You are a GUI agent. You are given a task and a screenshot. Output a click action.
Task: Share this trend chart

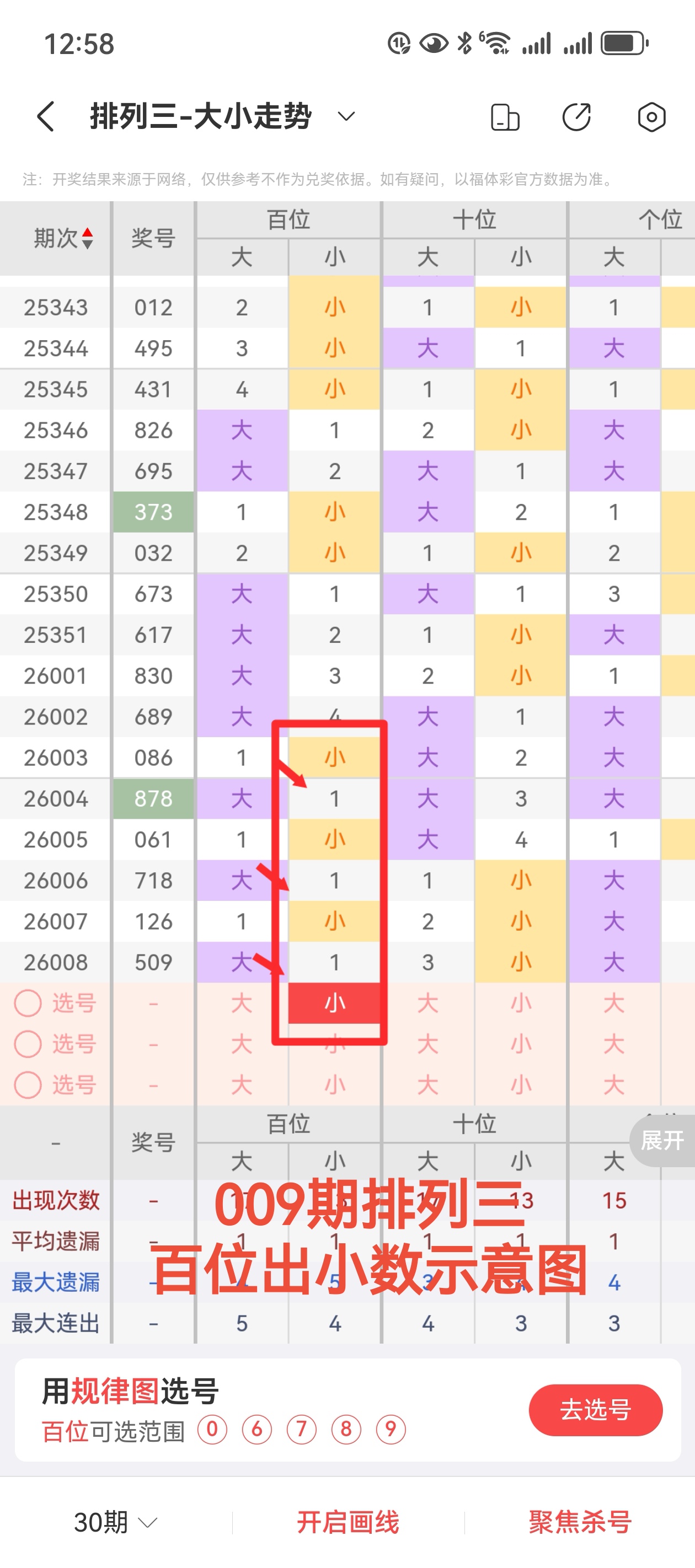pos(576,117)
